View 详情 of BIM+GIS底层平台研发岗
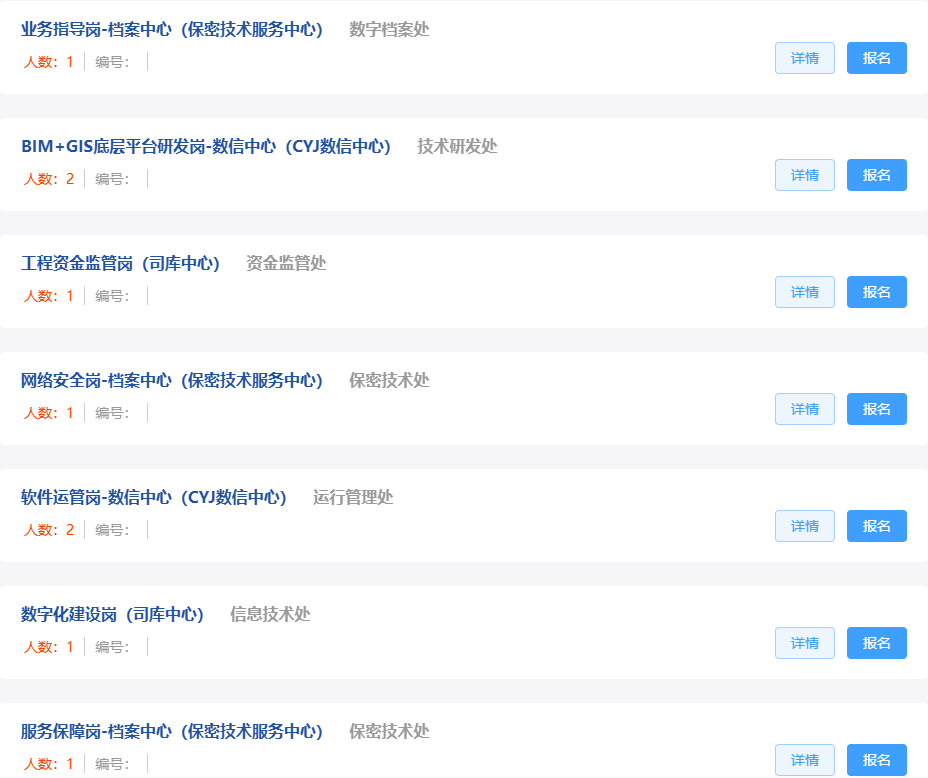Viewport: 928px width, 778px height. tap(804, 175)
